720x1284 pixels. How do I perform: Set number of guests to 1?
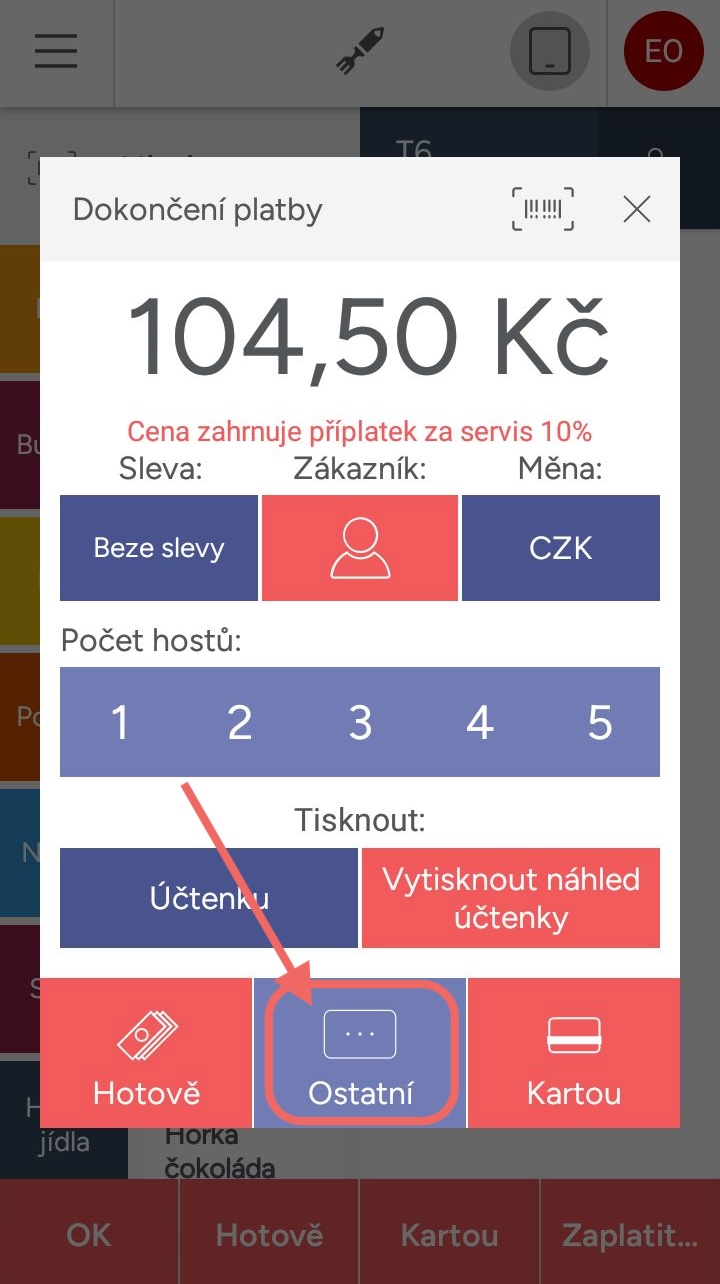(120, 722)
